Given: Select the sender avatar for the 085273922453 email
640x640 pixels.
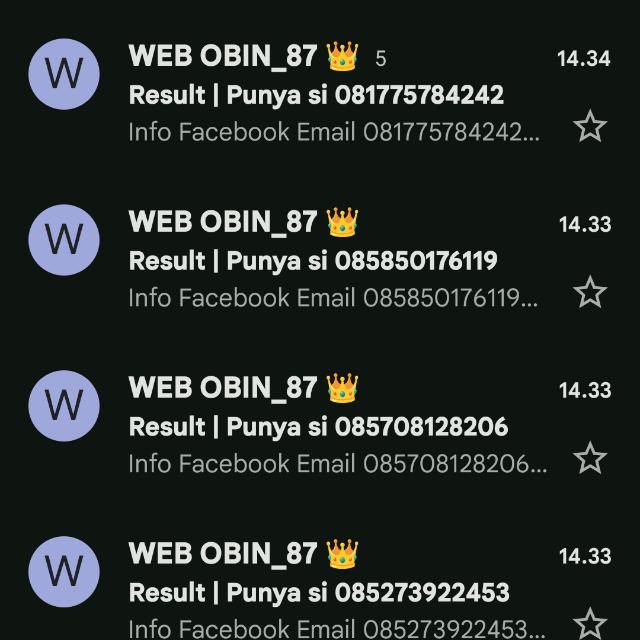Looking at the screenshot, I should (65, 571).
